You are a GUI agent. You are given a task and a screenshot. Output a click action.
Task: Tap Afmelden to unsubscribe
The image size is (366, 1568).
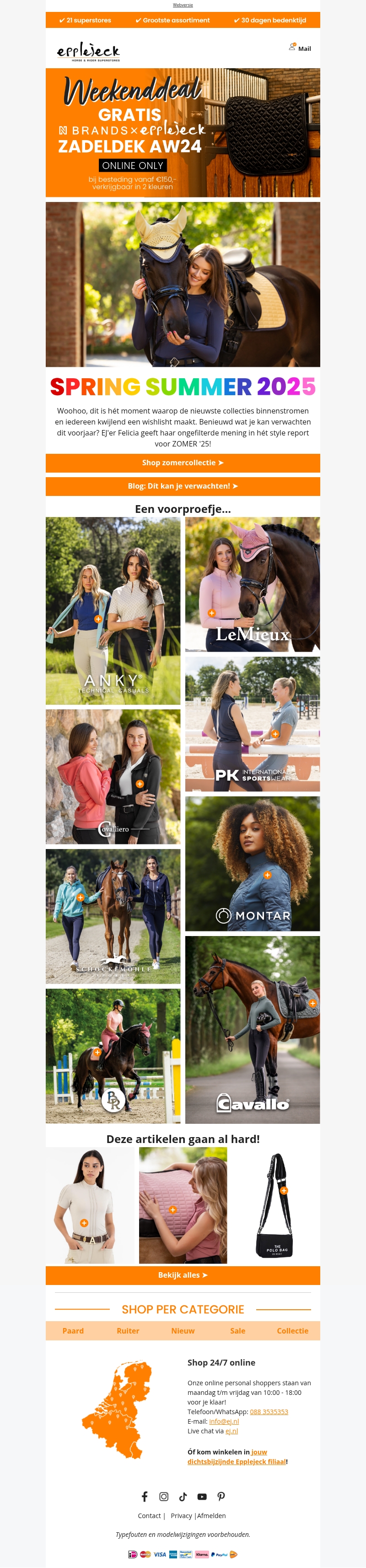tap(211, 1516)
